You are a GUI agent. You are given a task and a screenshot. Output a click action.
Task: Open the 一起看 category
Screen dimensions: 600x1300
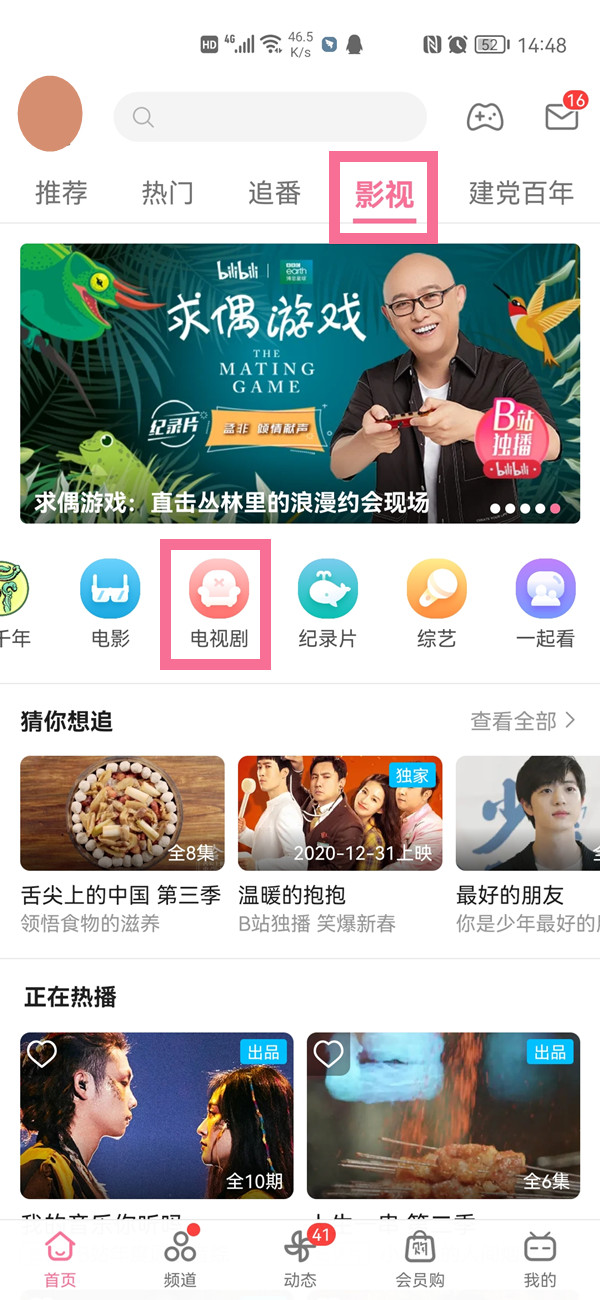point(545,603)
